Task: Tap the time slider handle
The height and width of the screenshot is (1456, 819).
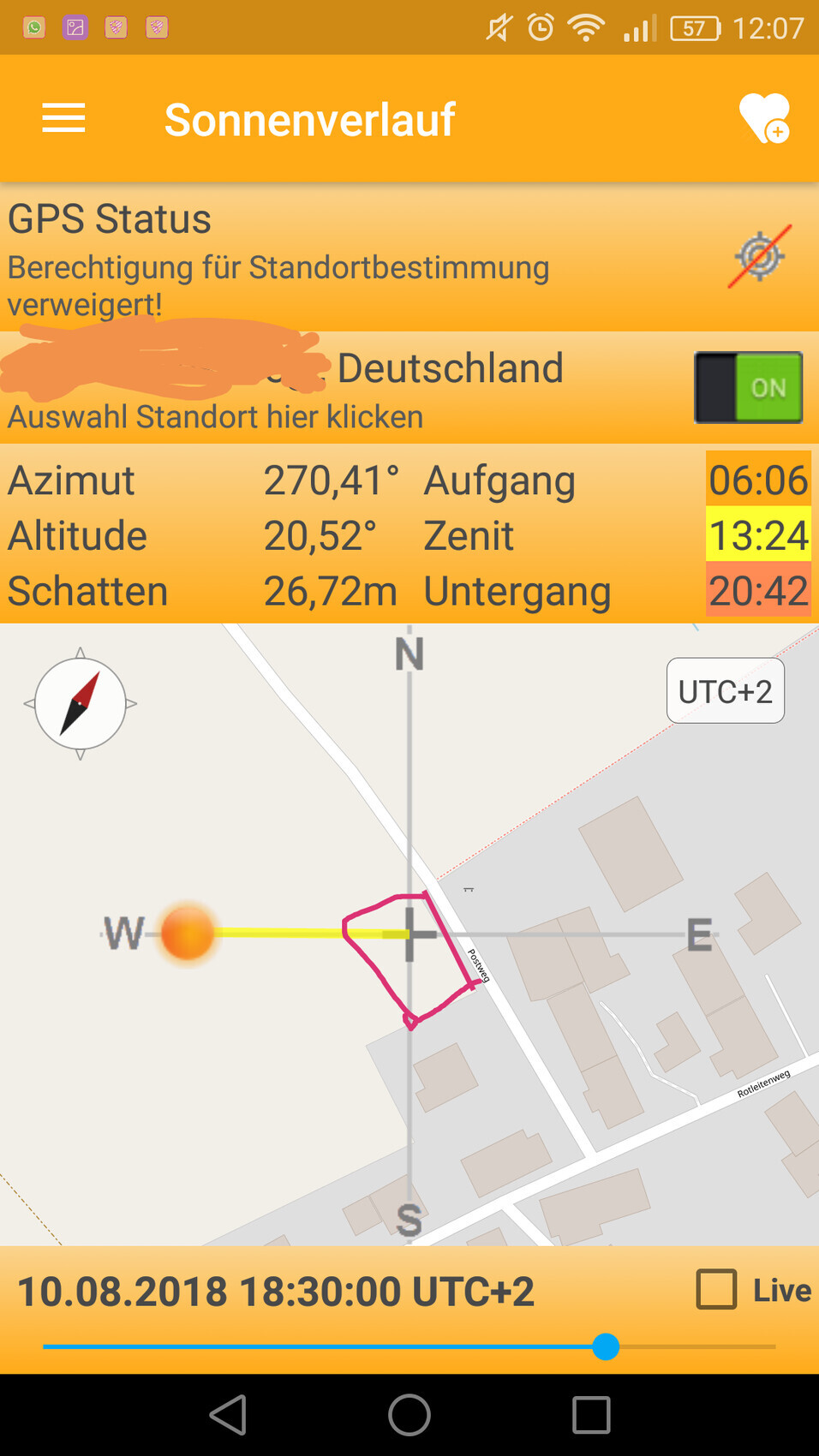Action: click(x=606, y=1346)
